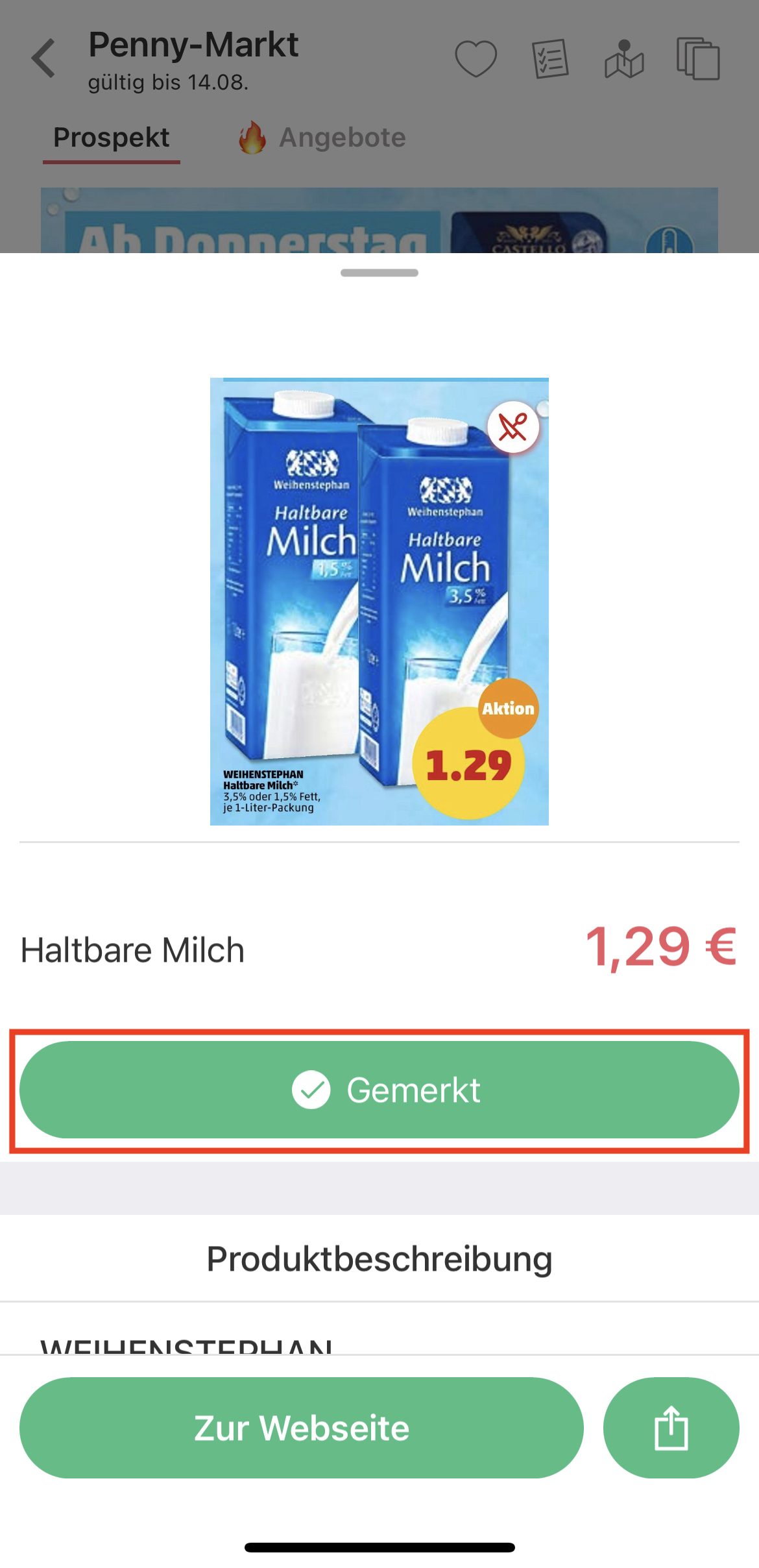This screenshot has height=1568, width=759.
Task: Open the prospekt pages overview icon
Action: pos(698,58)
